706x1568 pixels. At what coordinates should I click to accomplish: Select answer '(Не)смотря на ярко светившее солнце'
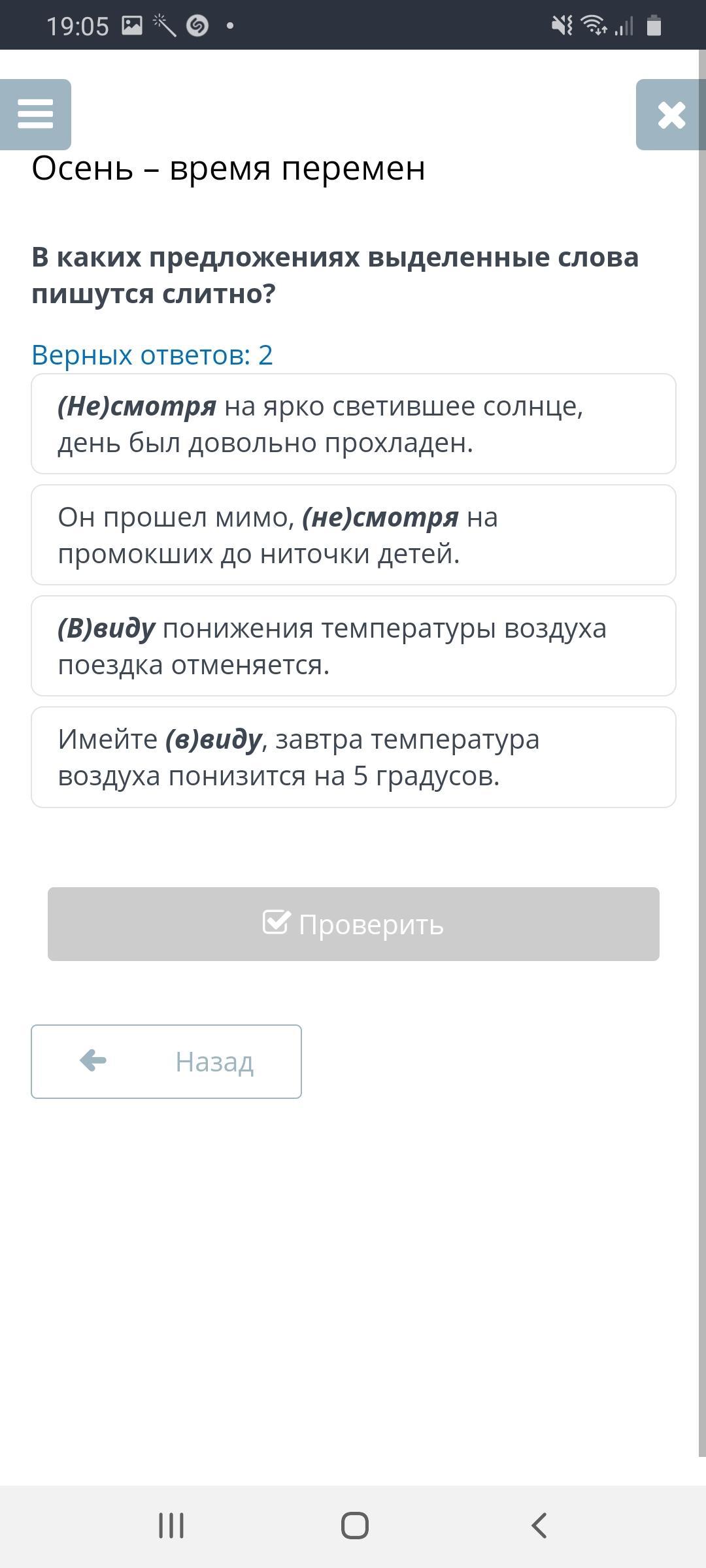pyautogui.click(x=353, y=424)
